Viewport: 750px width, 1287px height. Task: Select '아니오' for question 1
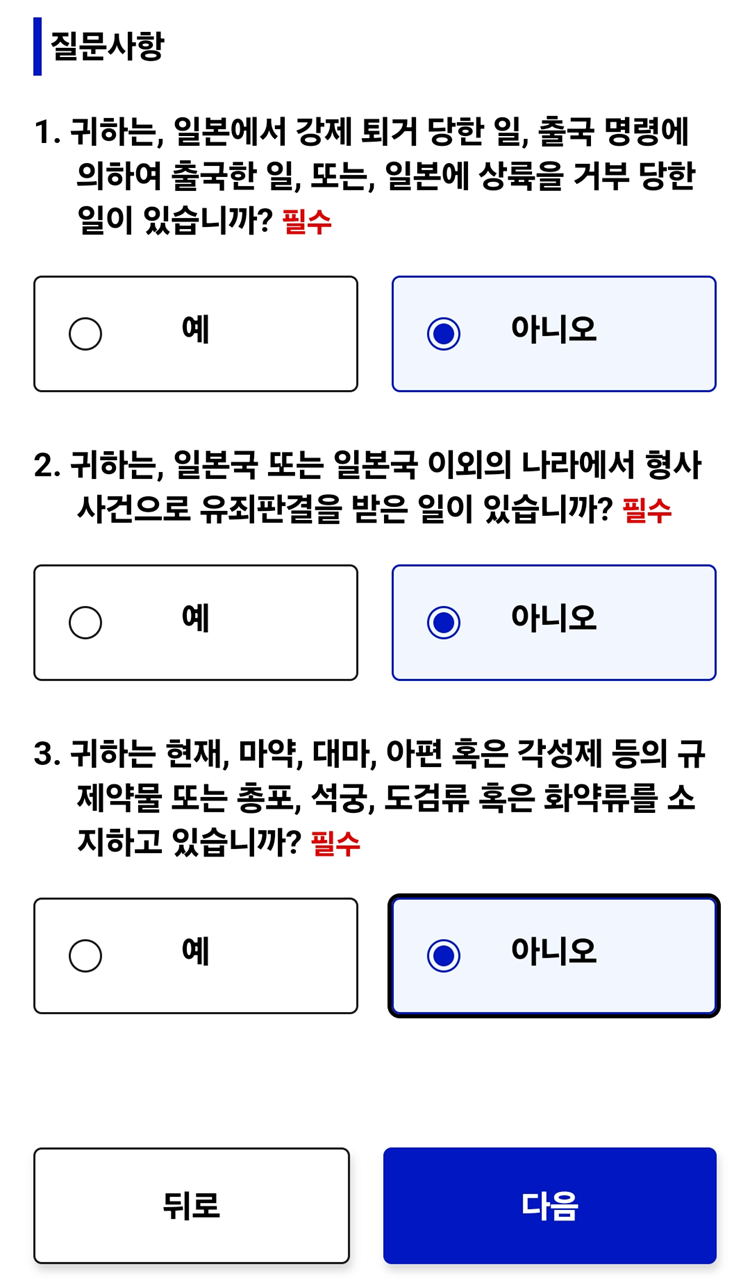(x=554, y=333)
